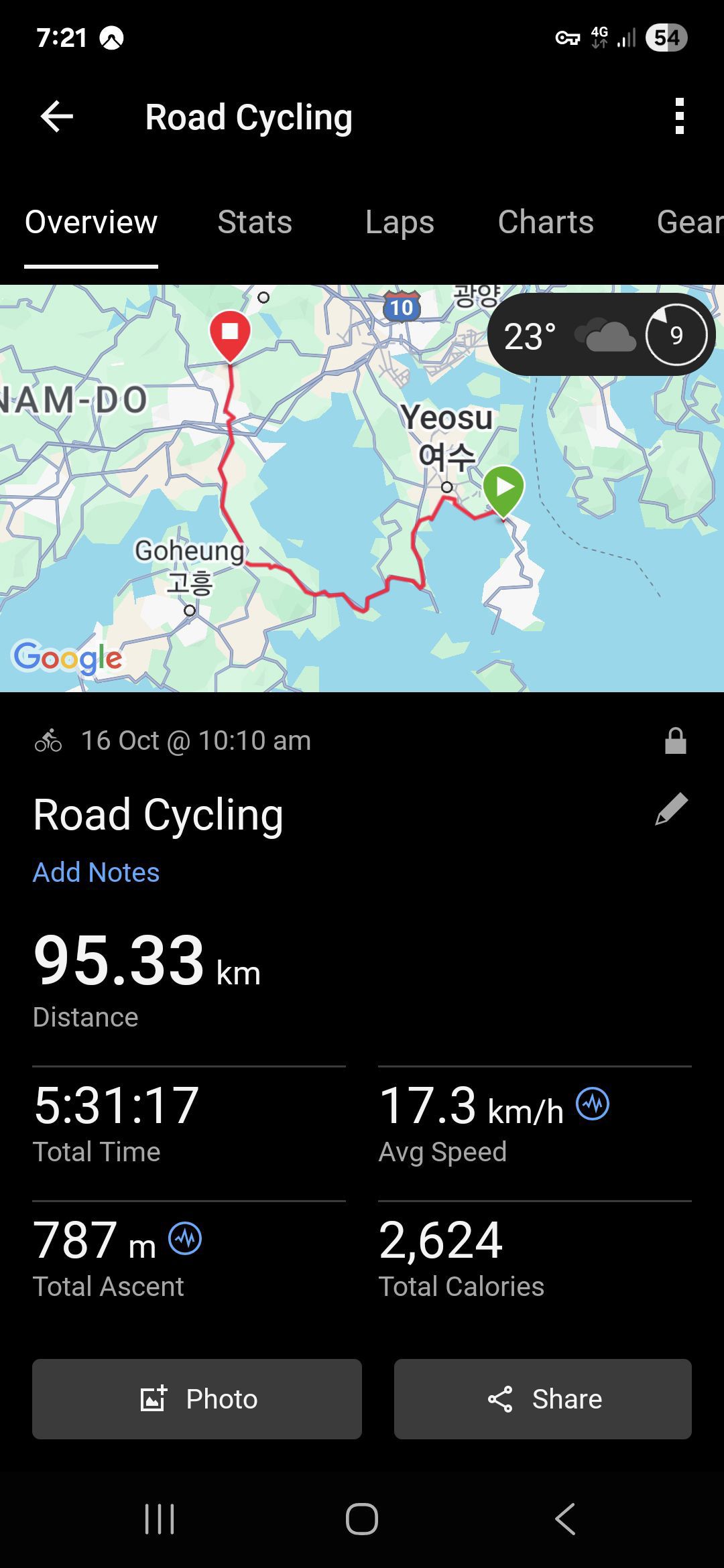Open recent apps from navigation bar
This screenshot has height=1568, width=724.
(x=160, y=1519)
